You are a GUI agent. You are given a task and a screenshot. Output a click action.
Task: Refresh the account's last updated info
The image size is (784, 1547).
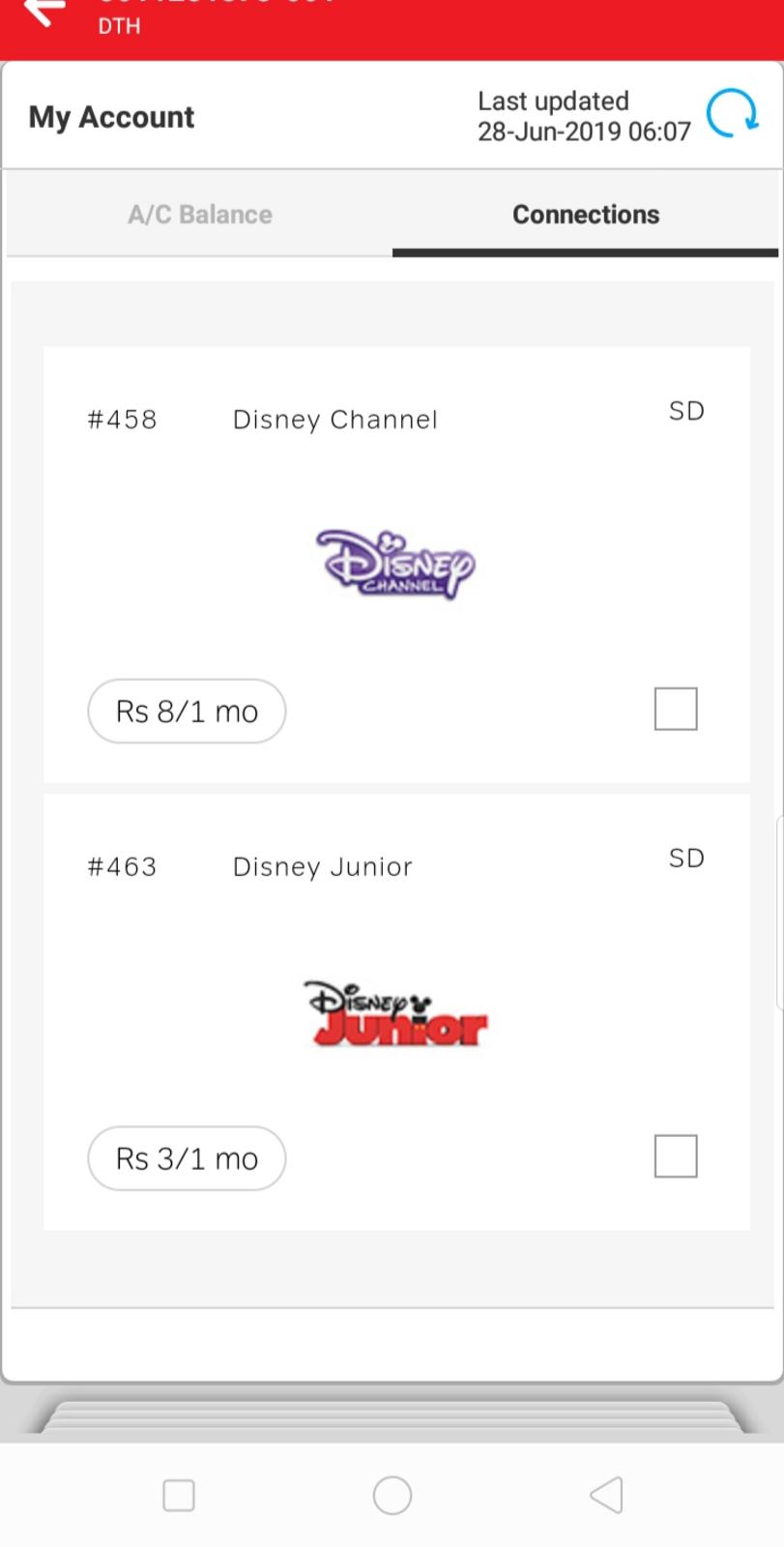(x=731, y=115)
